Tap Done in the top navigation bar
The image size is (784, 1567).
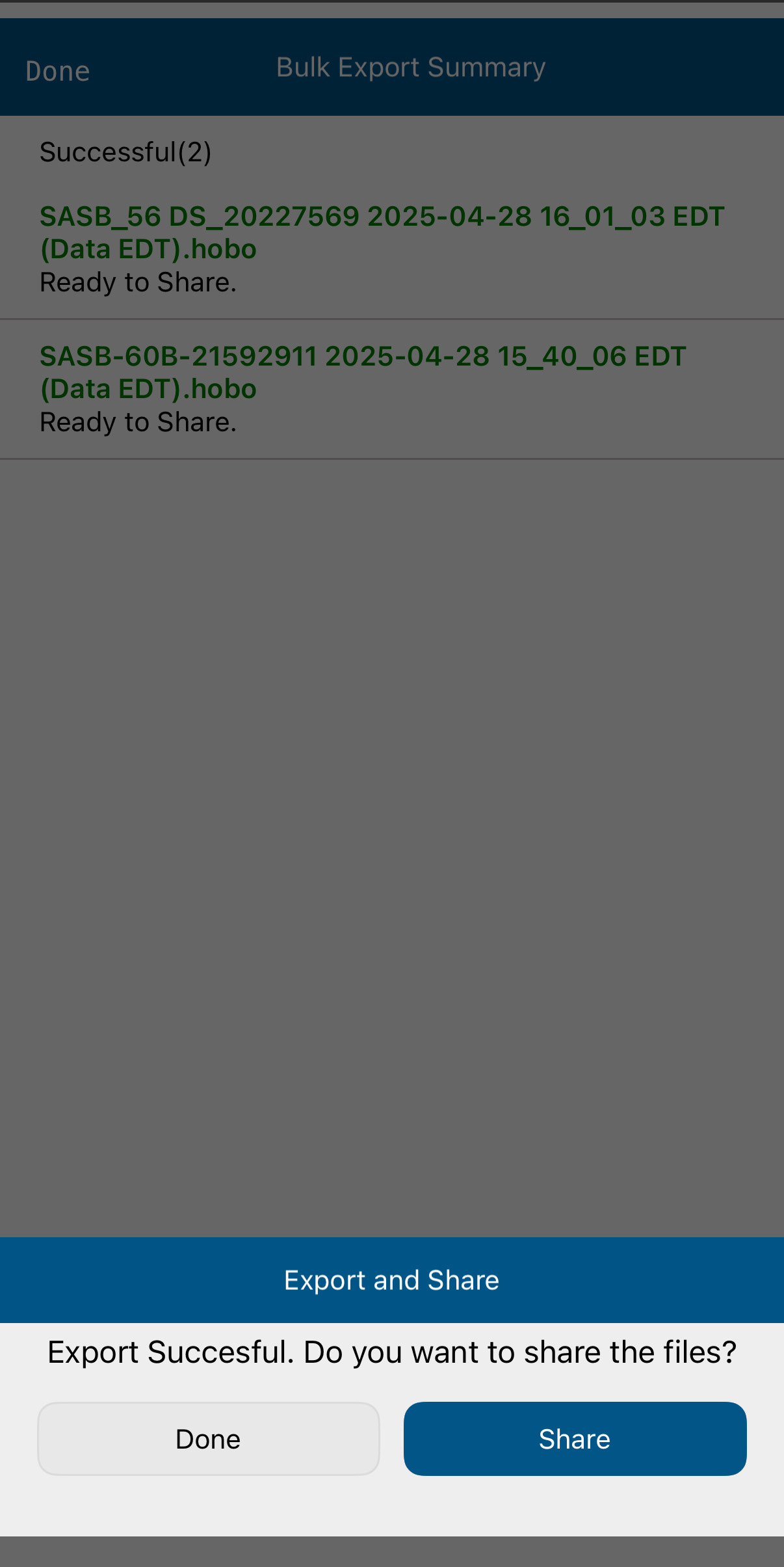pyautogui.click(x=58, y=71)
